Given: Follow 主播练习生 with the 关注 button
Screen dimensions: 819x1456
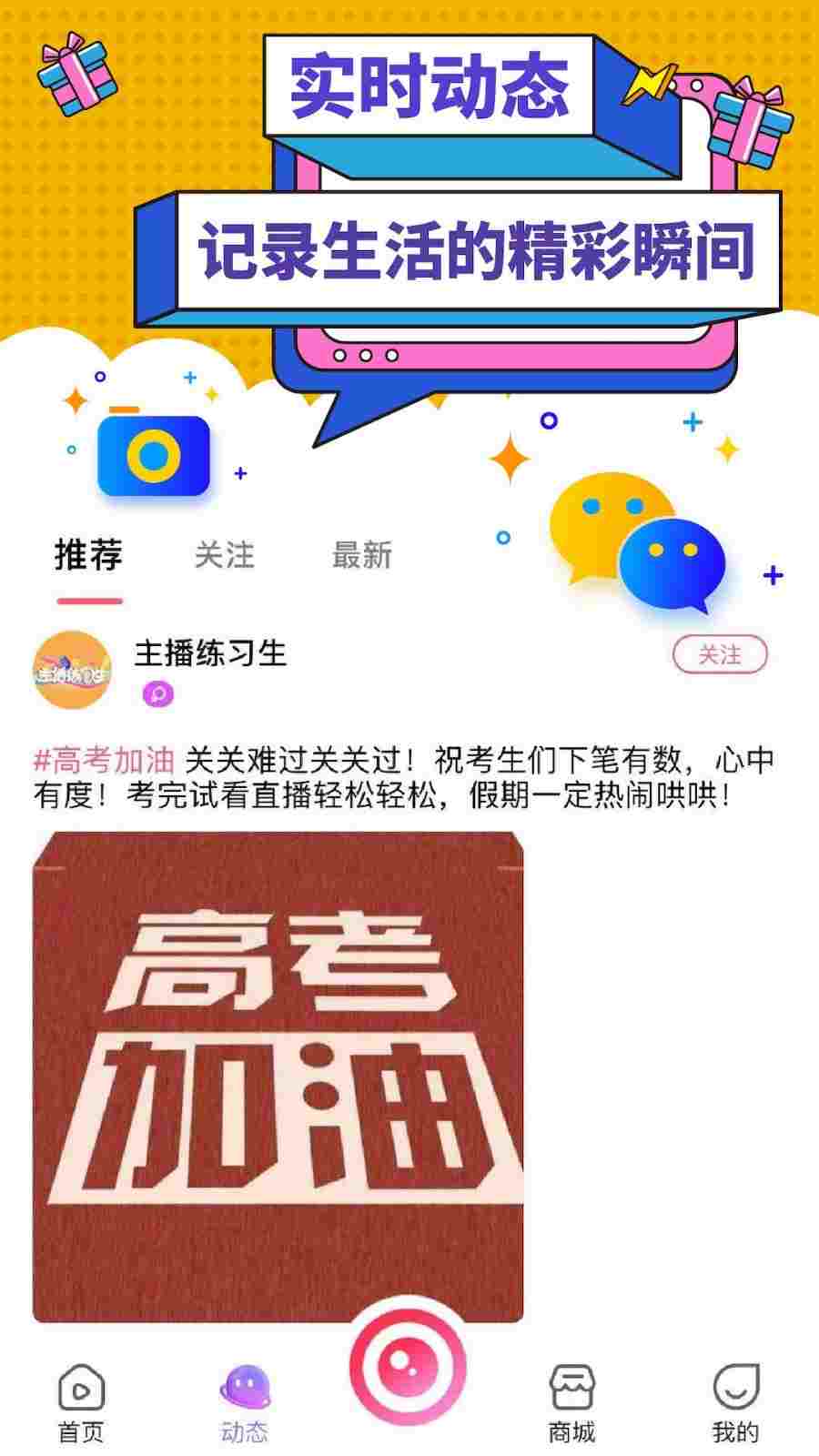Looking at the screenshot, I should click(720, 654).
